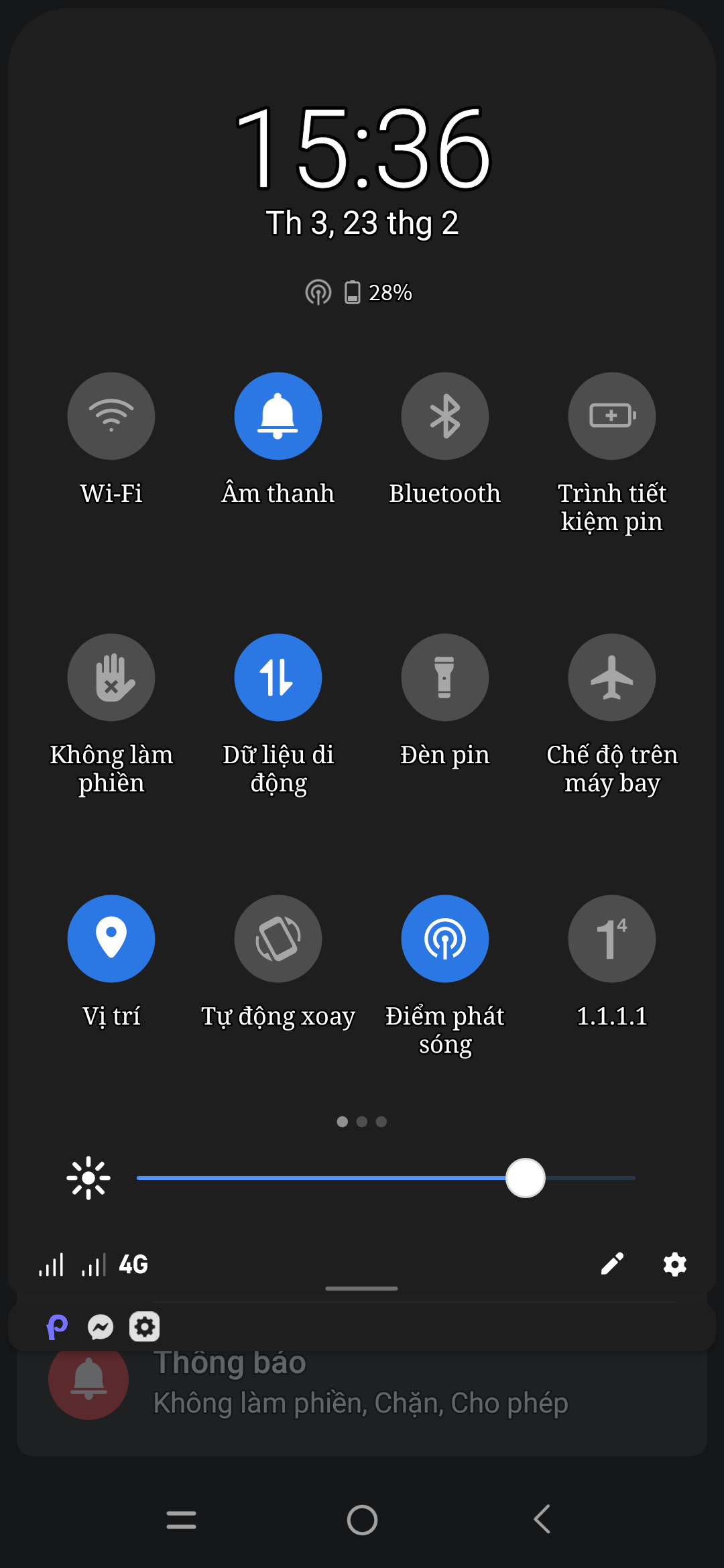The image size is (724, 1568).
Task: Enable Bluetooth from quick settings
Action: 444,416
